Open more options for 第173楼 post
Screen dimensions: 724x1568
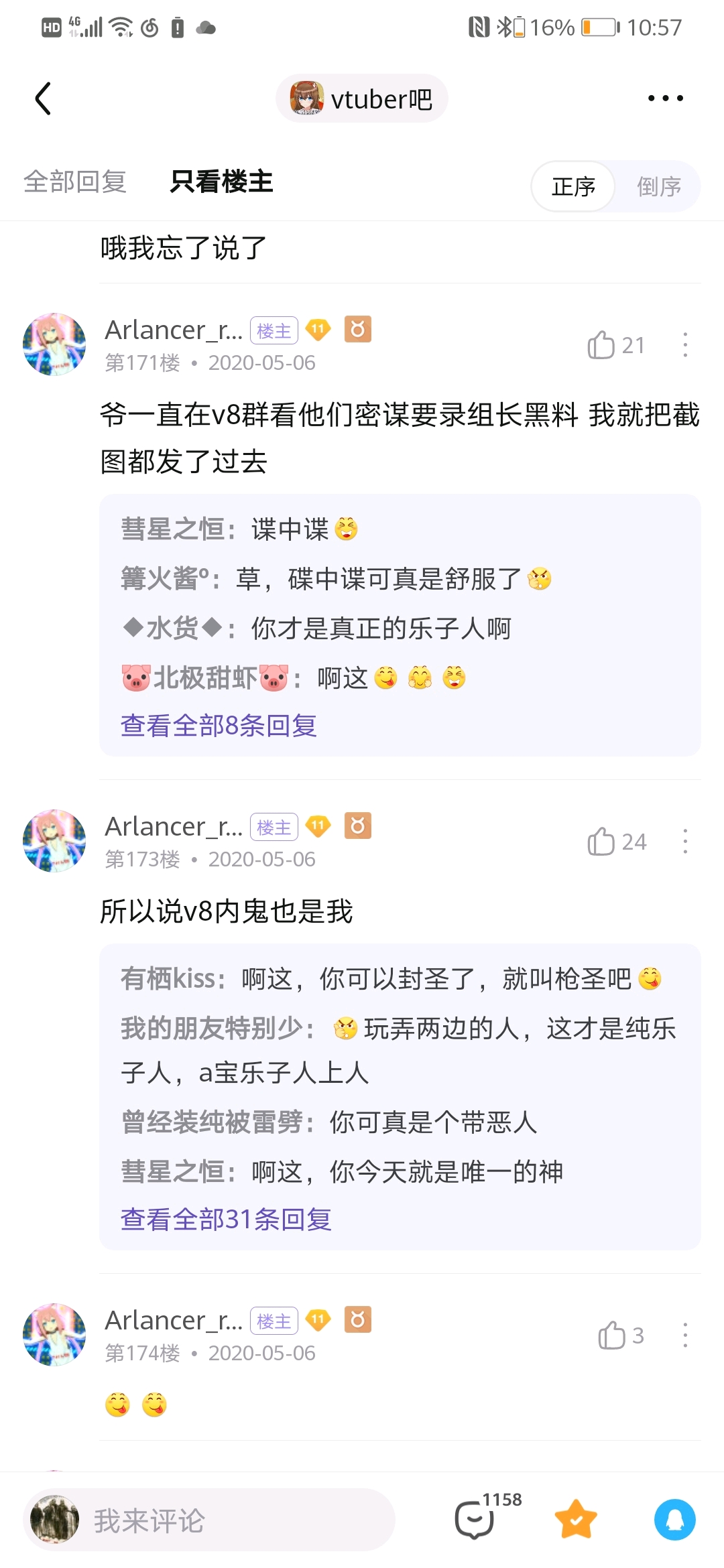pyautogui.click(x=684, y=842)
